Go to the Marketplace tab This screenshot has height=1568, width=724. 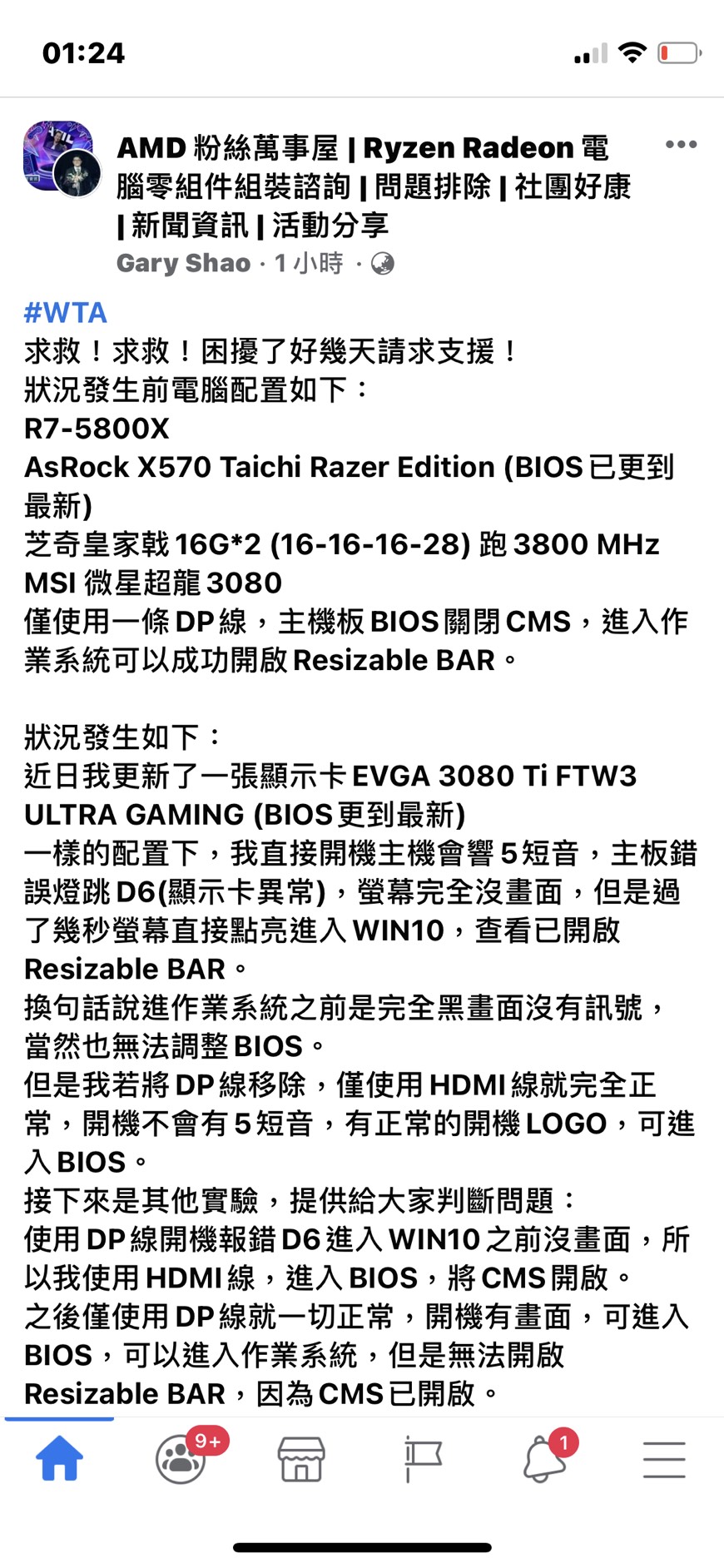pyautogui.click(x=301, y=1458)
